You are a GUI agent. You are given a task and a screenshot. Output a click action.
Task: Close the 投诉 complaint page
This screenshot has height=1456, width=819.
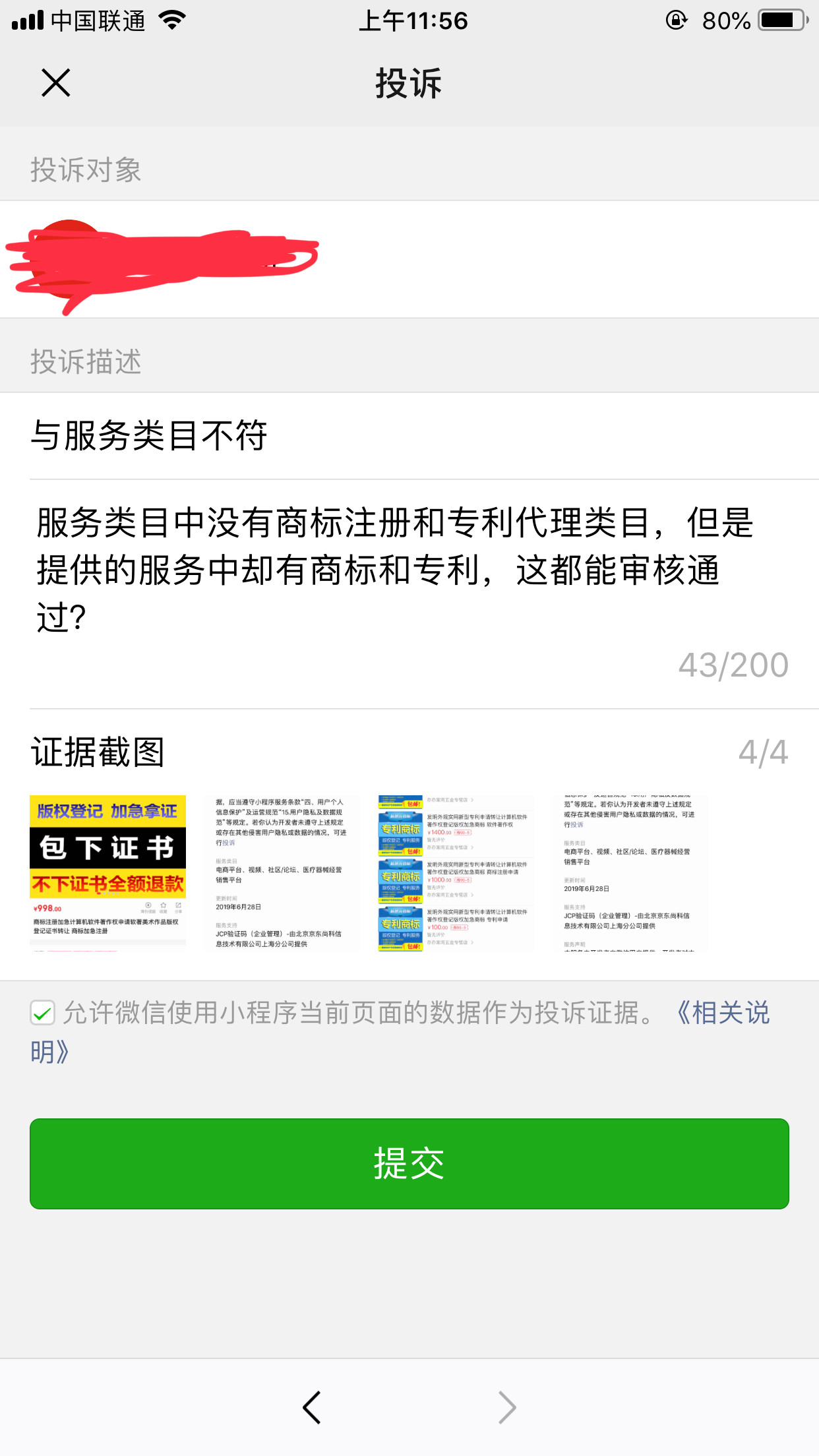coord(56,83)
